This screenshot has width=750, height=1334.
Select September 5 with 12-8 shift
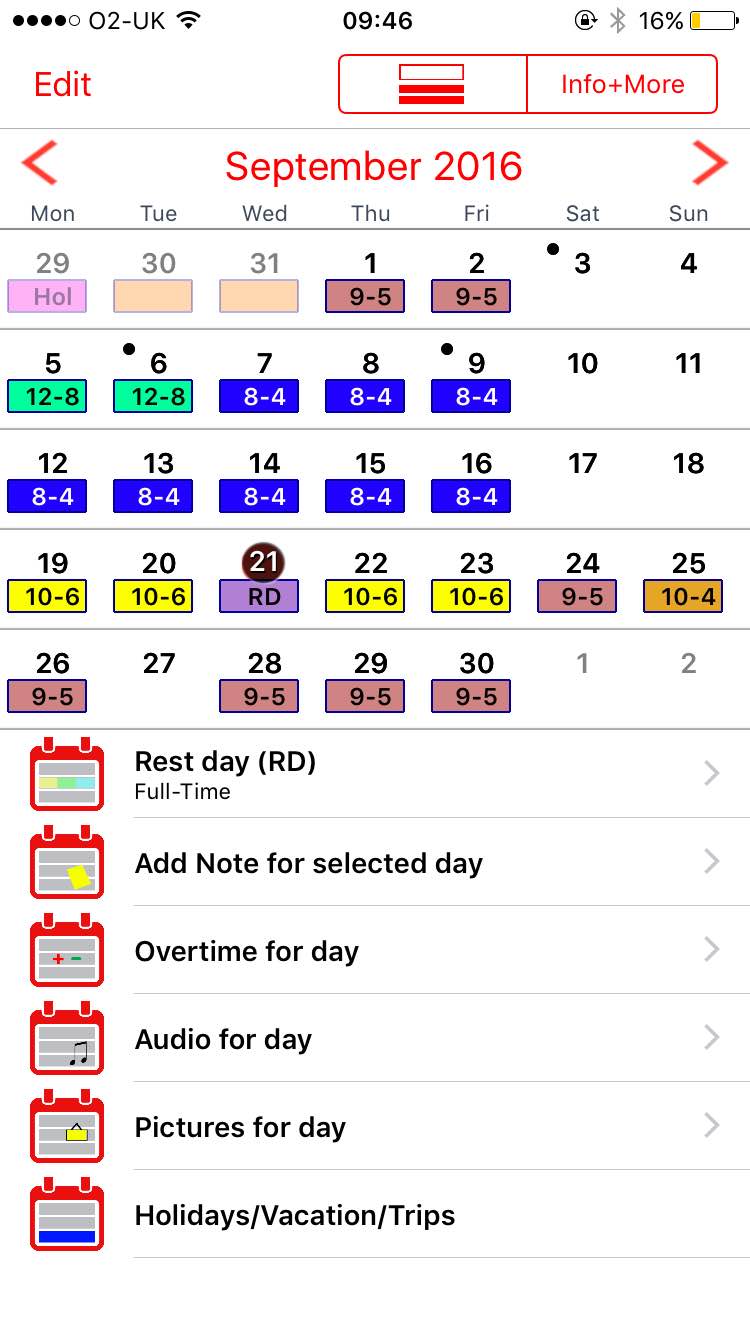click(53, 381)
